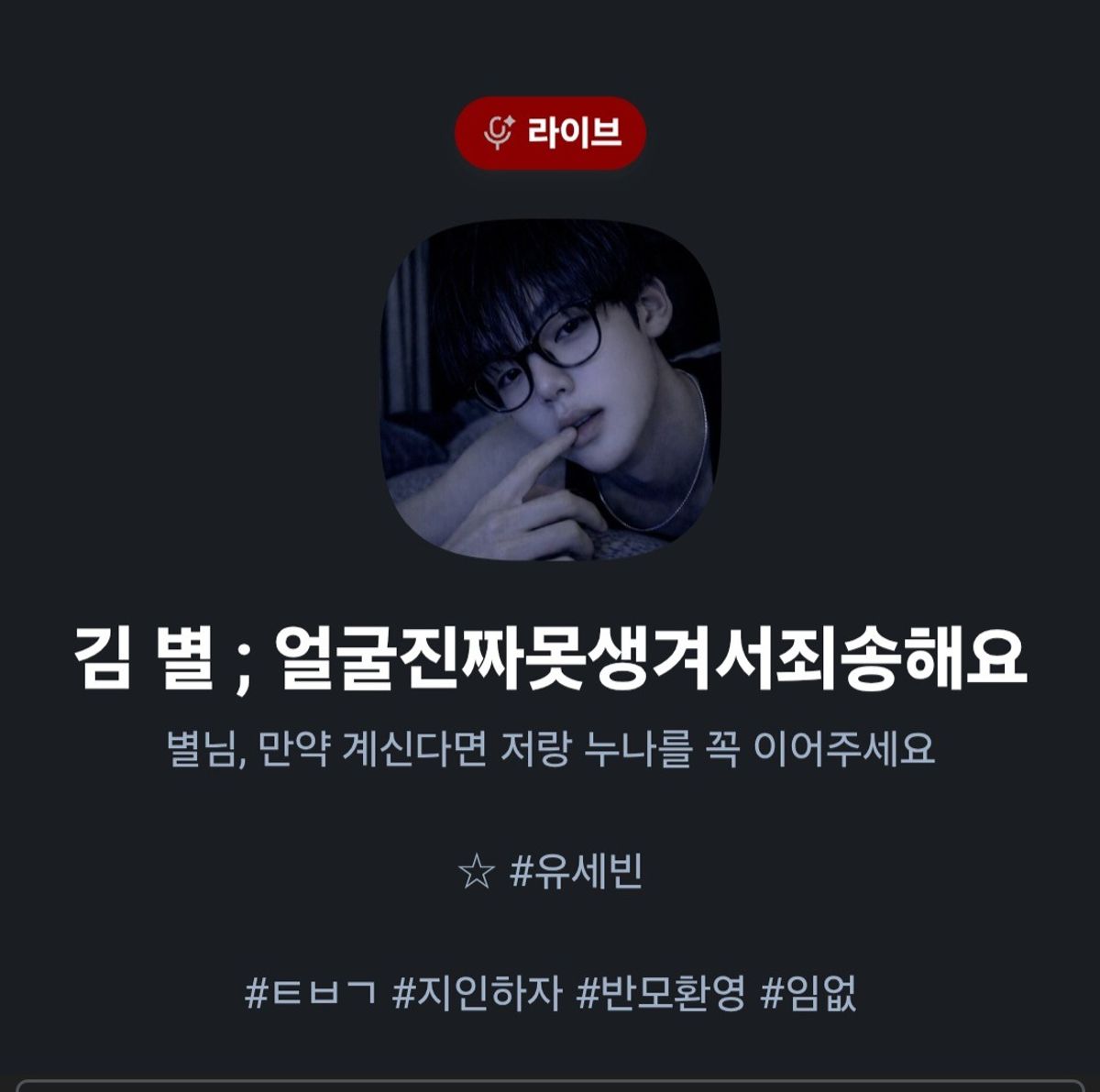The width and height of the screenshot is (1100, 1092).
Task: Open the #ㅌㅂㄱ hashtag
Action: click(310, 992)
